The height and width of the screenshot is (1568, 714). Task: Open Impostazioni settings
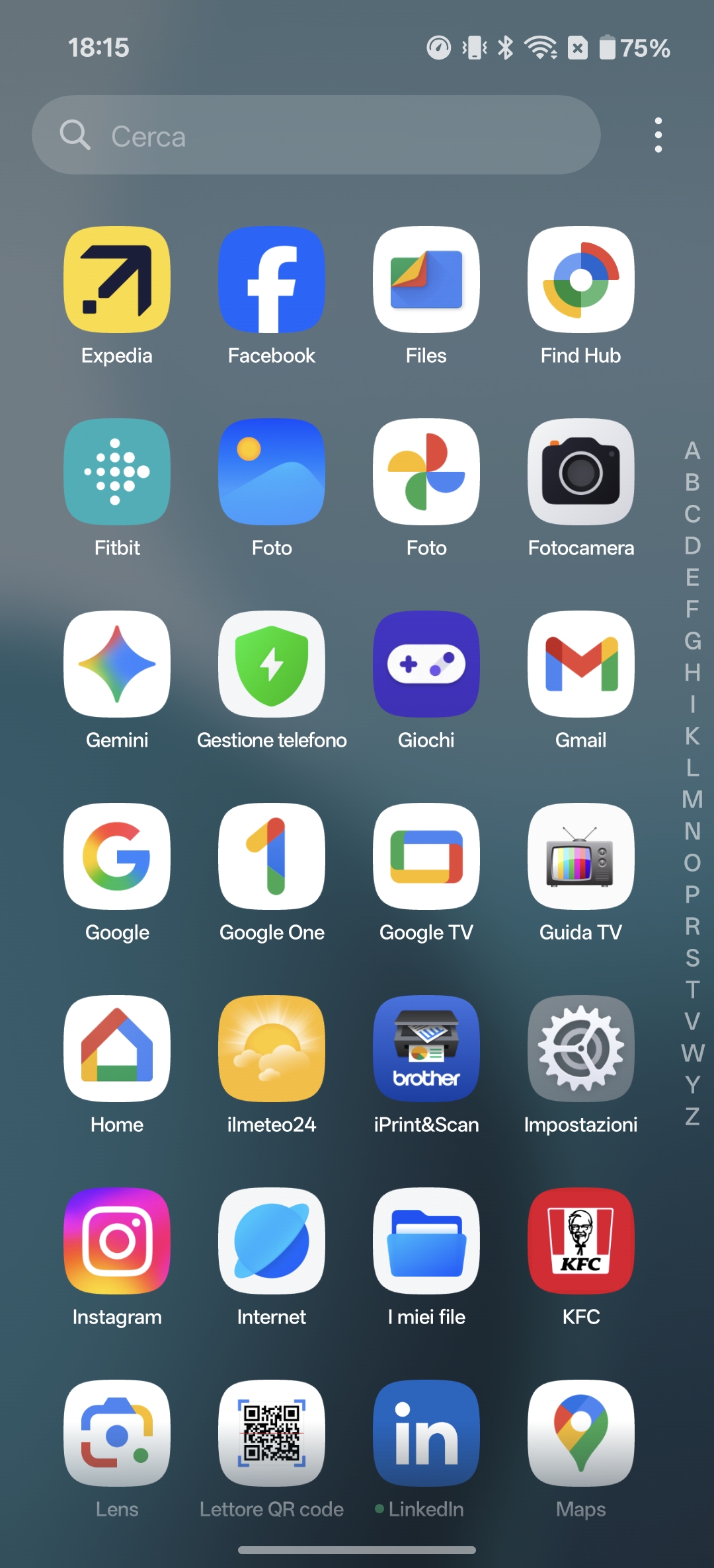tap(580, 1049)
